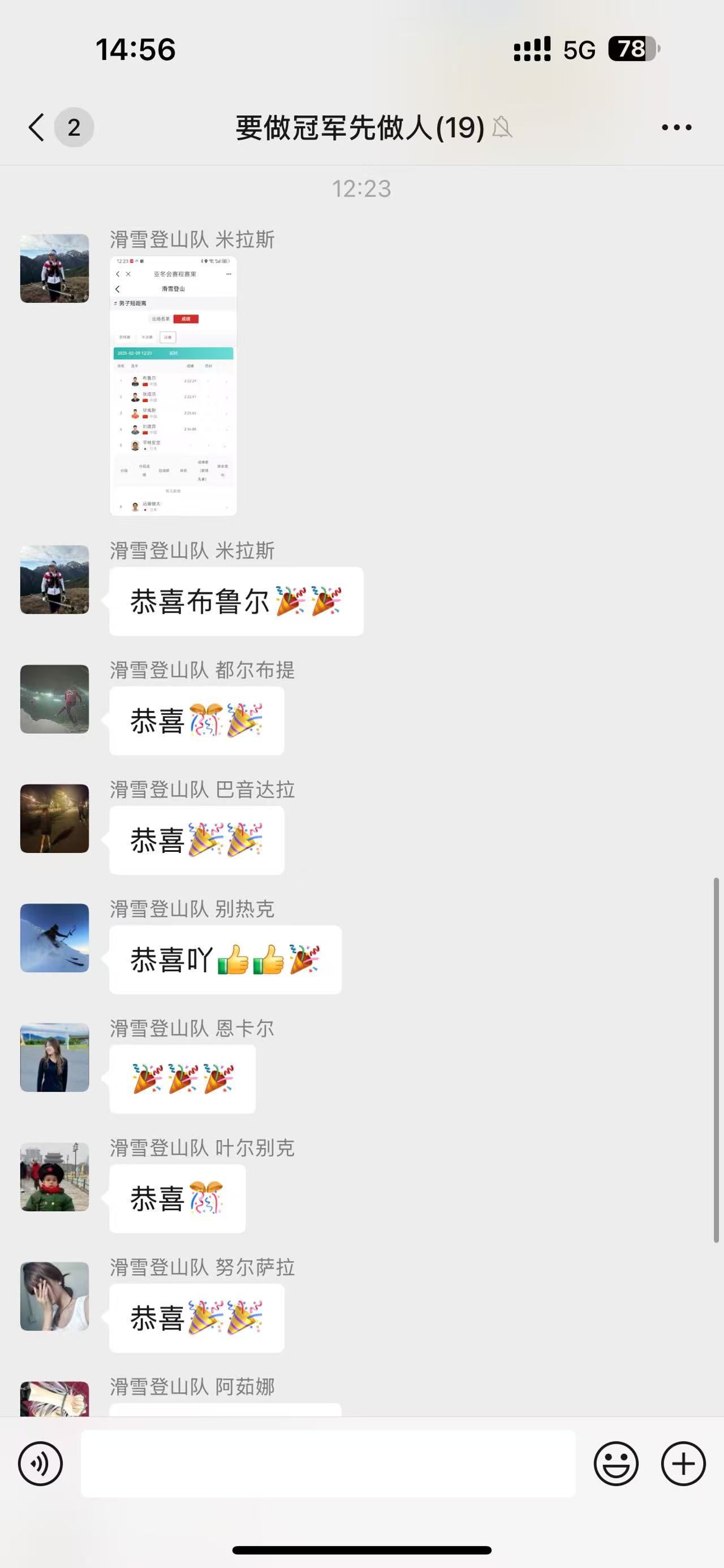
Task: View 恩卡尔's profile avatar
Action: click(x=55, y=1058)
